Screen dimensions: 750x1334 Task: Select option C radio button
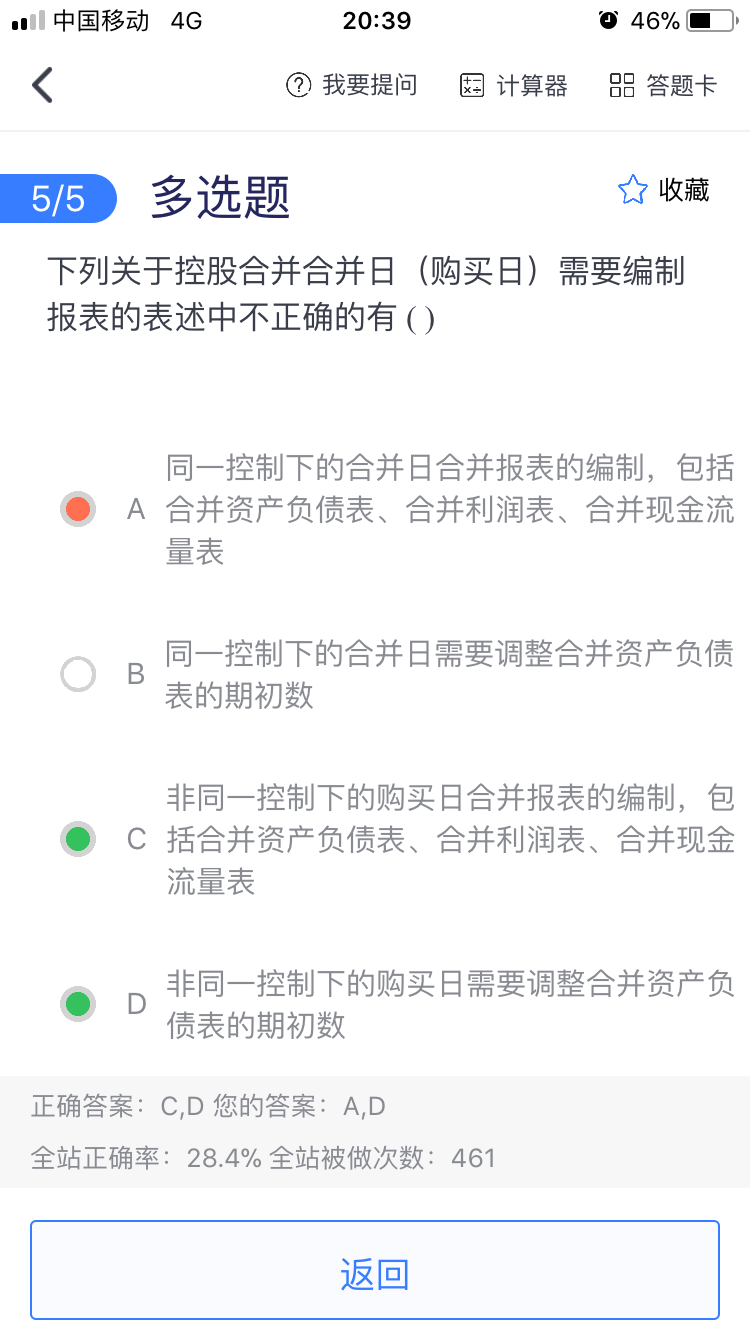[78, 838]
